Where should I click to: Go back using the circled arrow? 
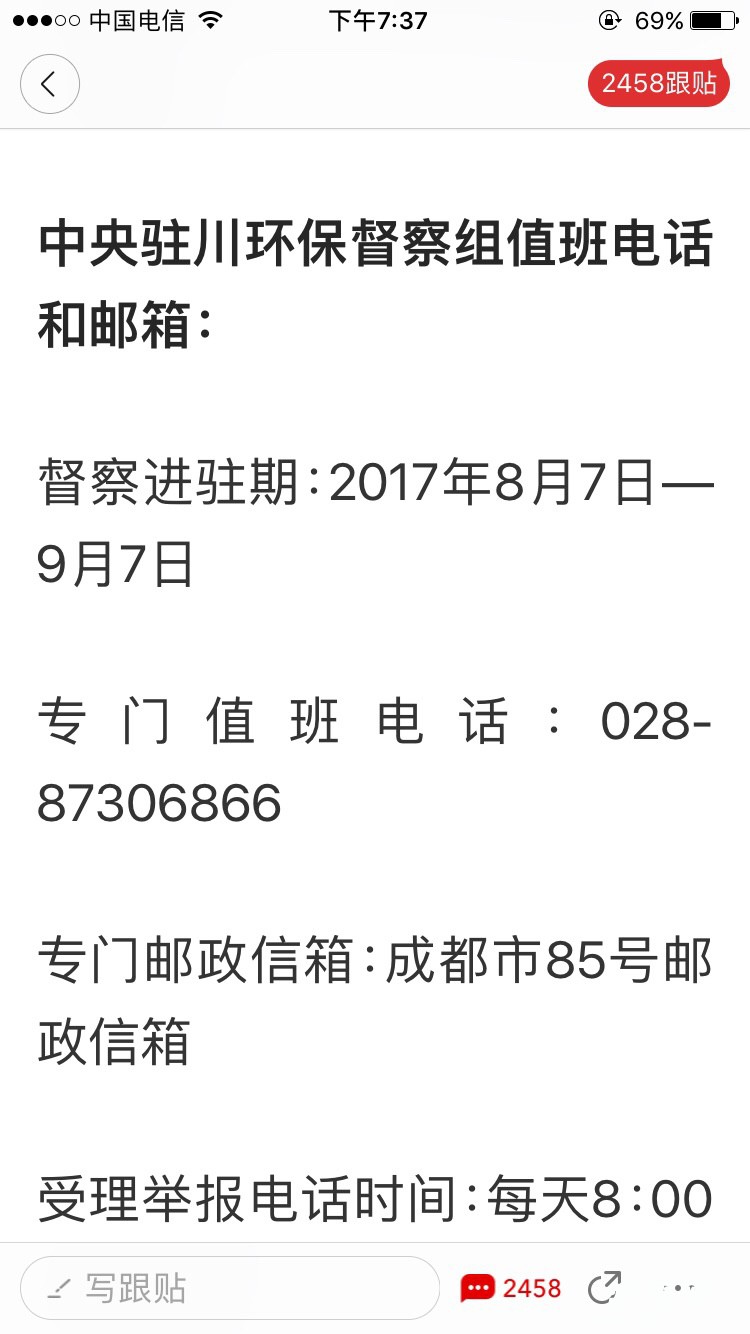pos(49,84)
